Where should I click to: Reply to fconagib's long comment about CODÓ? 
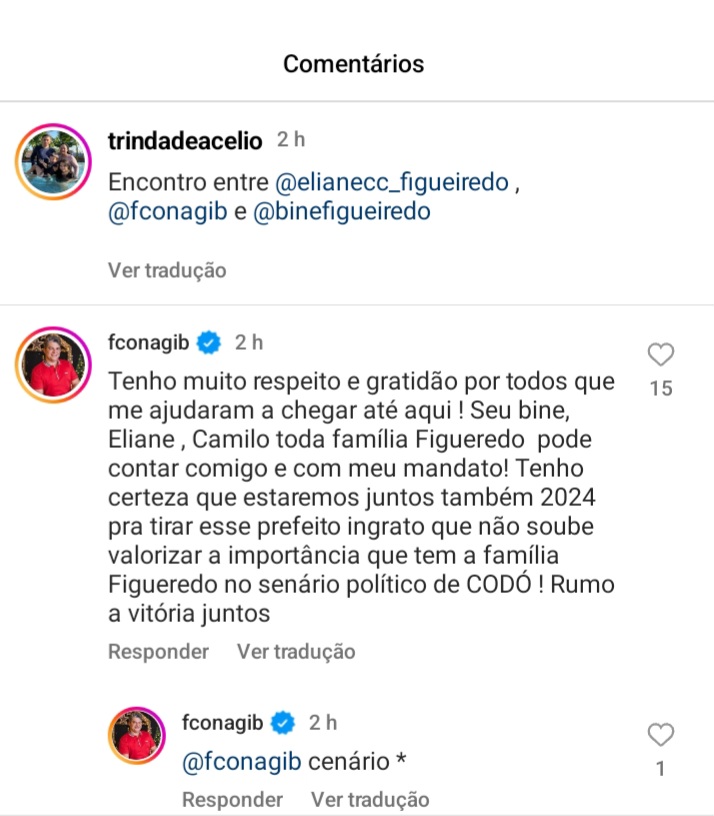[x=158, y=652]
